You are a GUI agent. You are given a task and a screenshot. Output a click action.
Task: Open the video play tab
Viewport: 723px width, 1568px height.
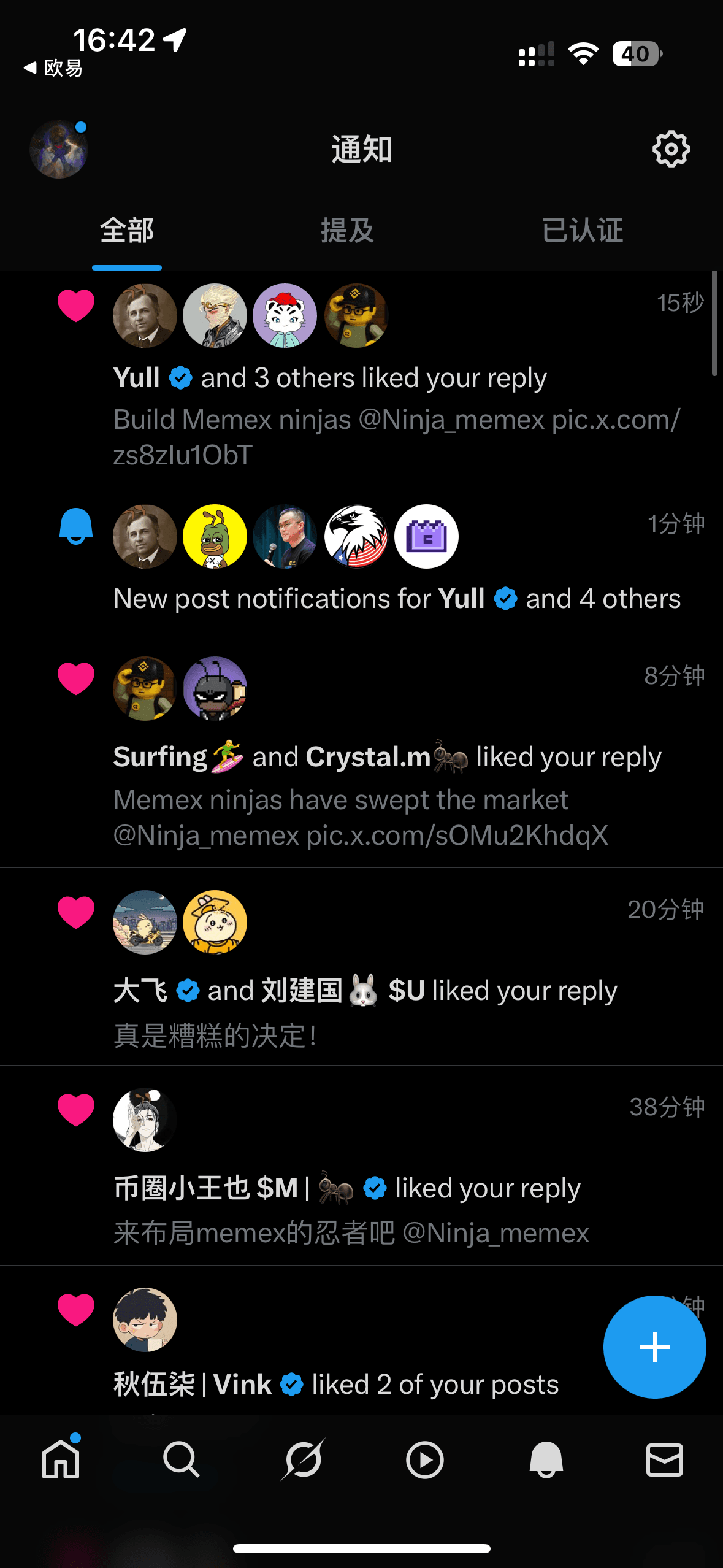(424, 1459)
